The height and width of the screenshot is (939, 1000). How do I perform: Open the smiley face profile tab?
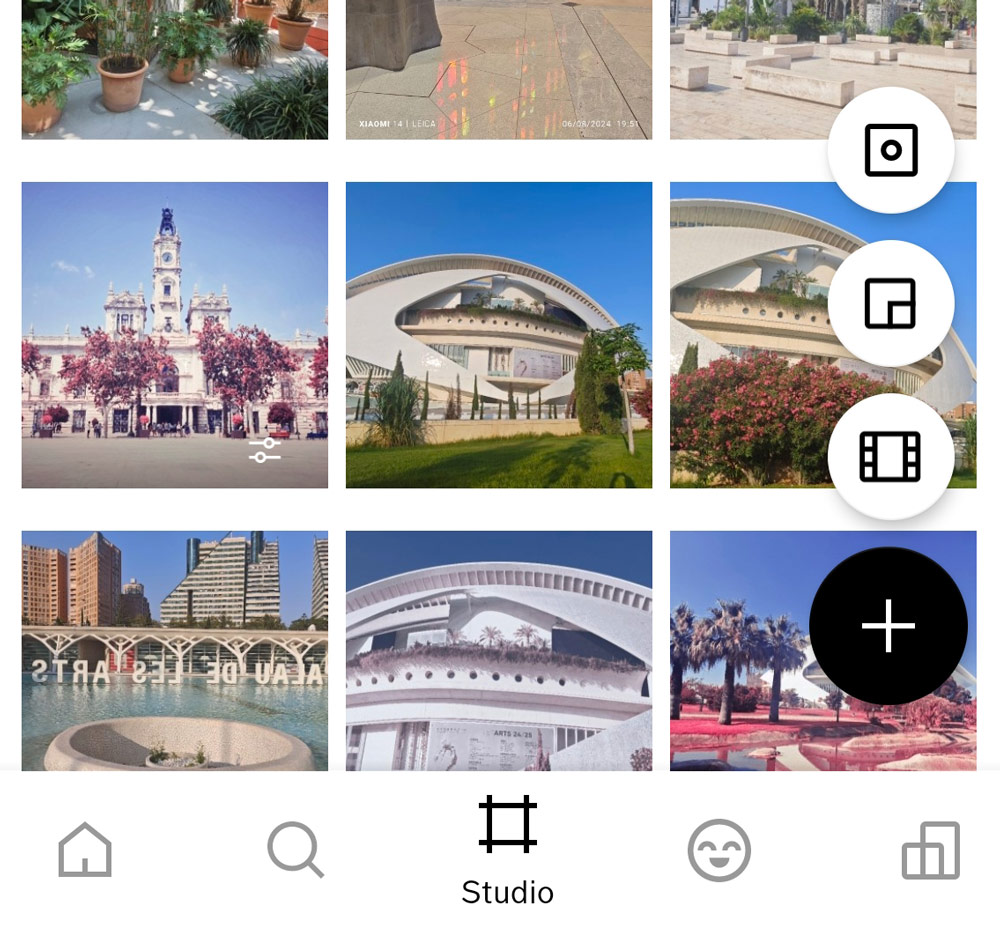pos(719,850)
